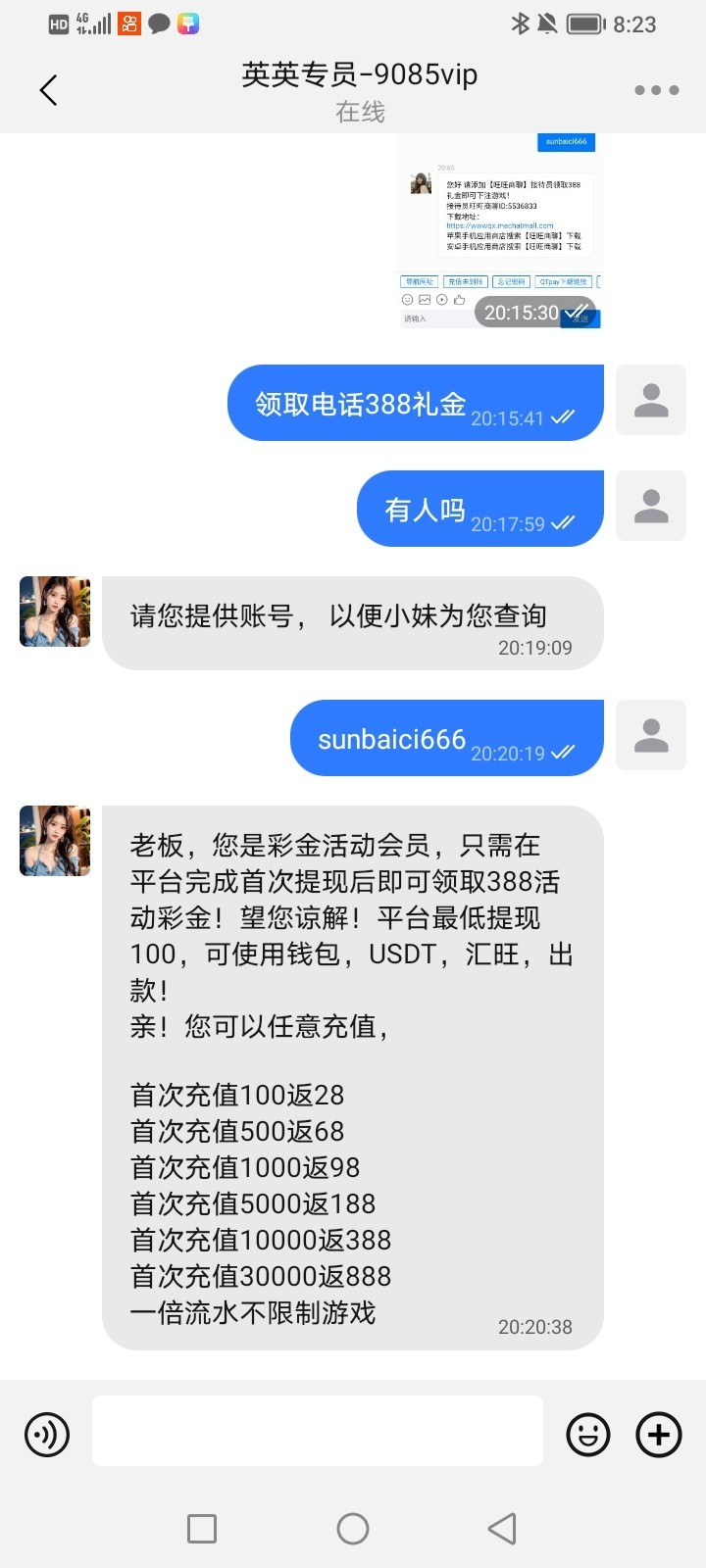Focus the message text field
This screenshot has width=706, height=1568.
[317, 1431]
